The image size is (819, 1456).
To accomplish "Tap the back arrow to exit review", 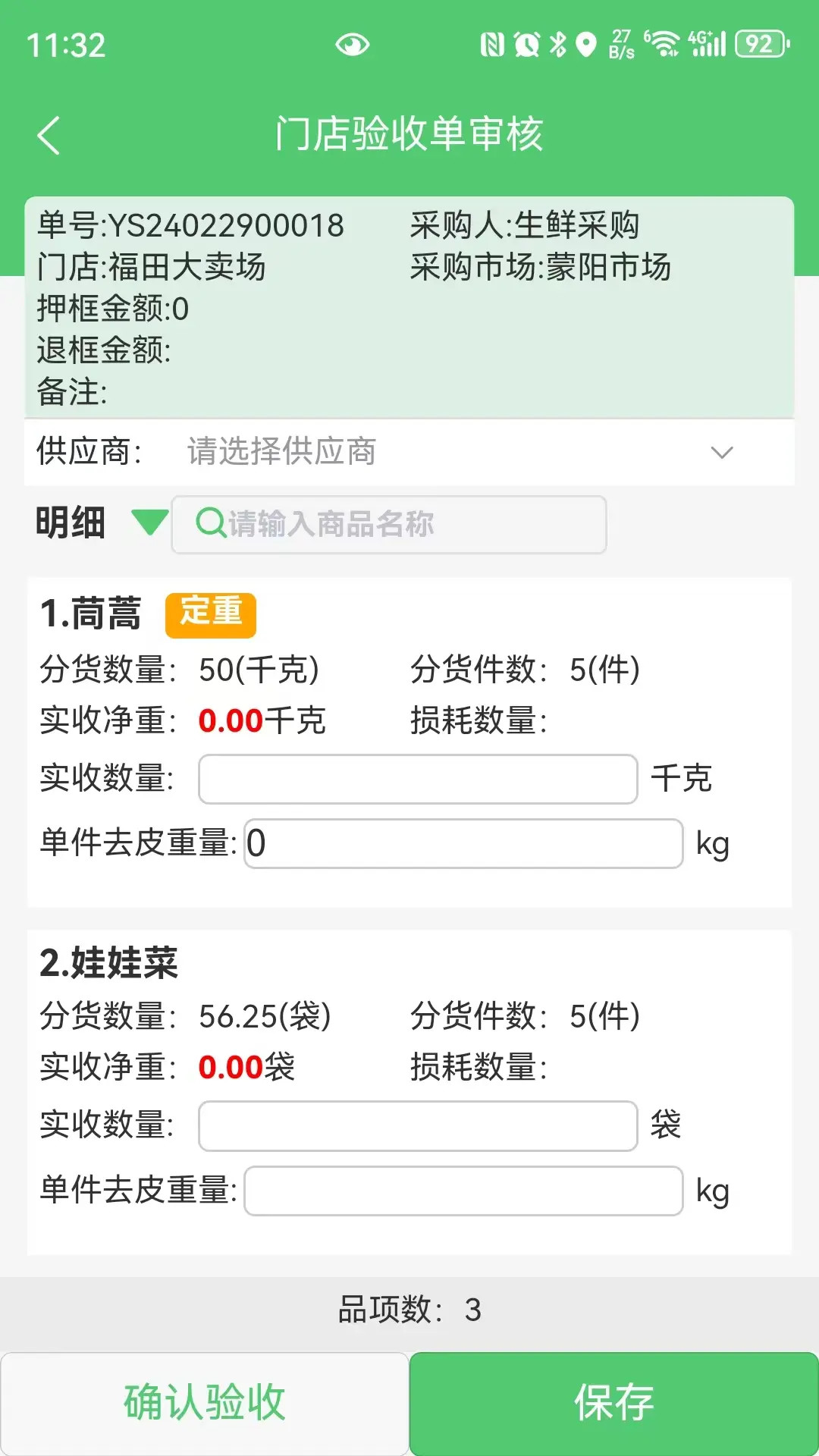I will [49, 135].
